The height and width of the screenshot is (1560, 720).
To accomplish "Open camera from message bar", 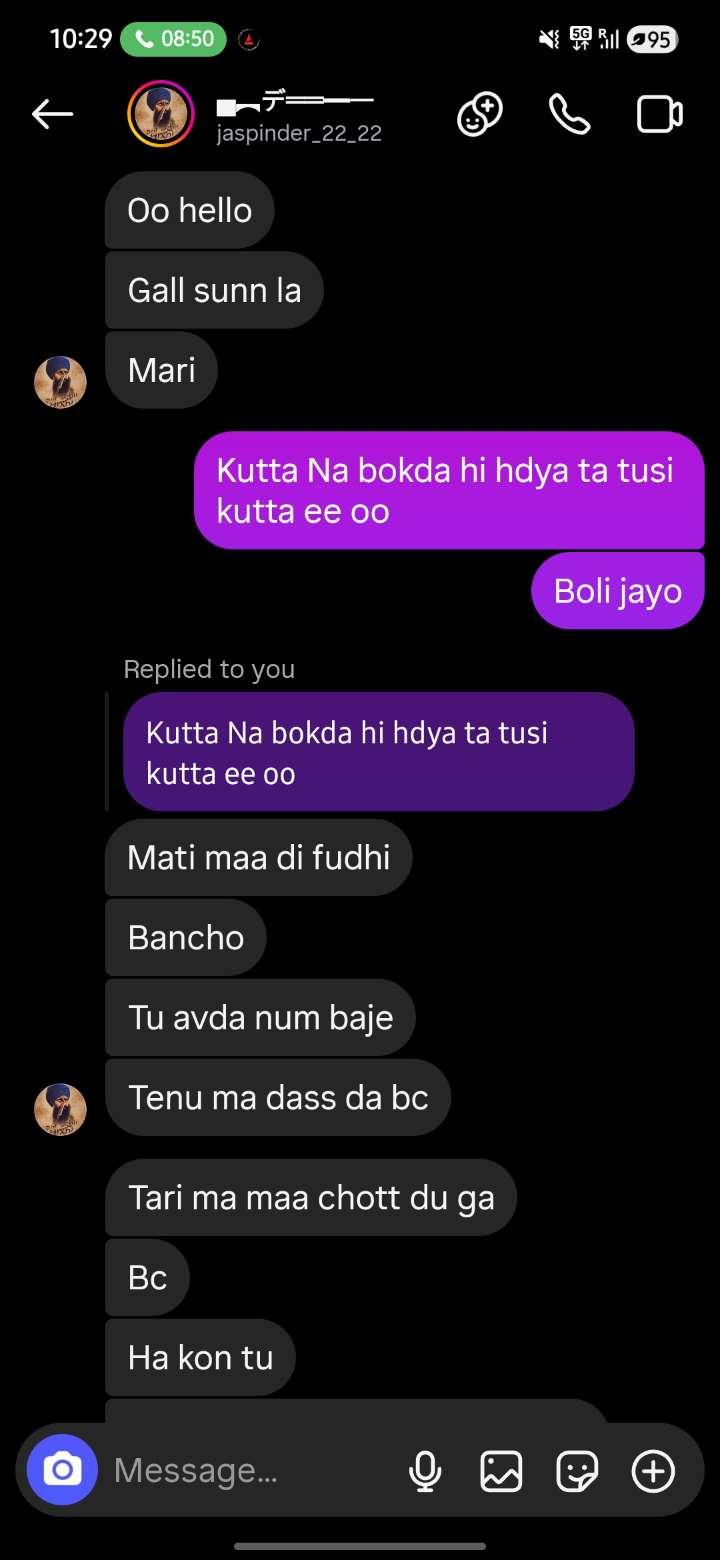I will click(62, 1470).
